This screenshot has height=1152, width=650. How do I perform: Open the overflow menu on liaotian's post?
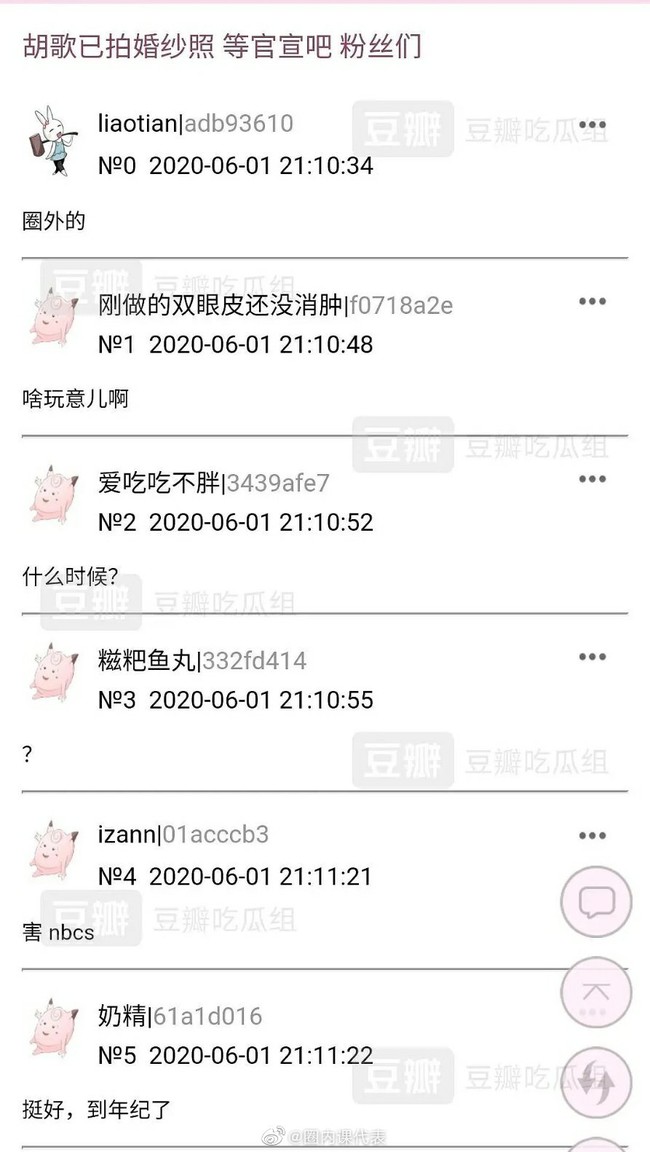[592, 125]
